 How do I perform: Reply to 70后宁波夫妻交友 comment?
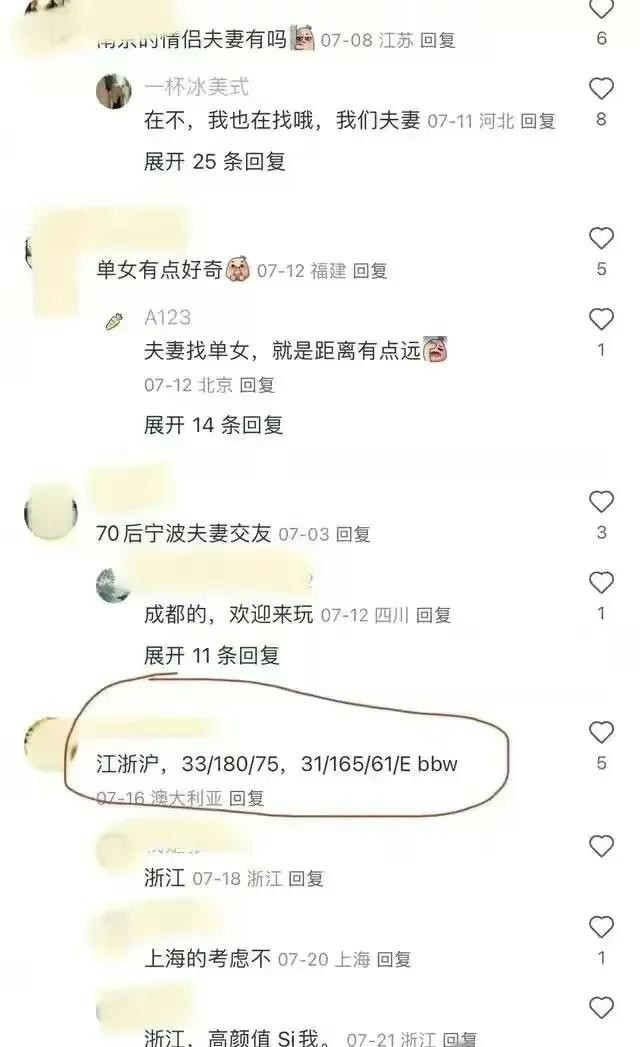click(x=353, y=535)
